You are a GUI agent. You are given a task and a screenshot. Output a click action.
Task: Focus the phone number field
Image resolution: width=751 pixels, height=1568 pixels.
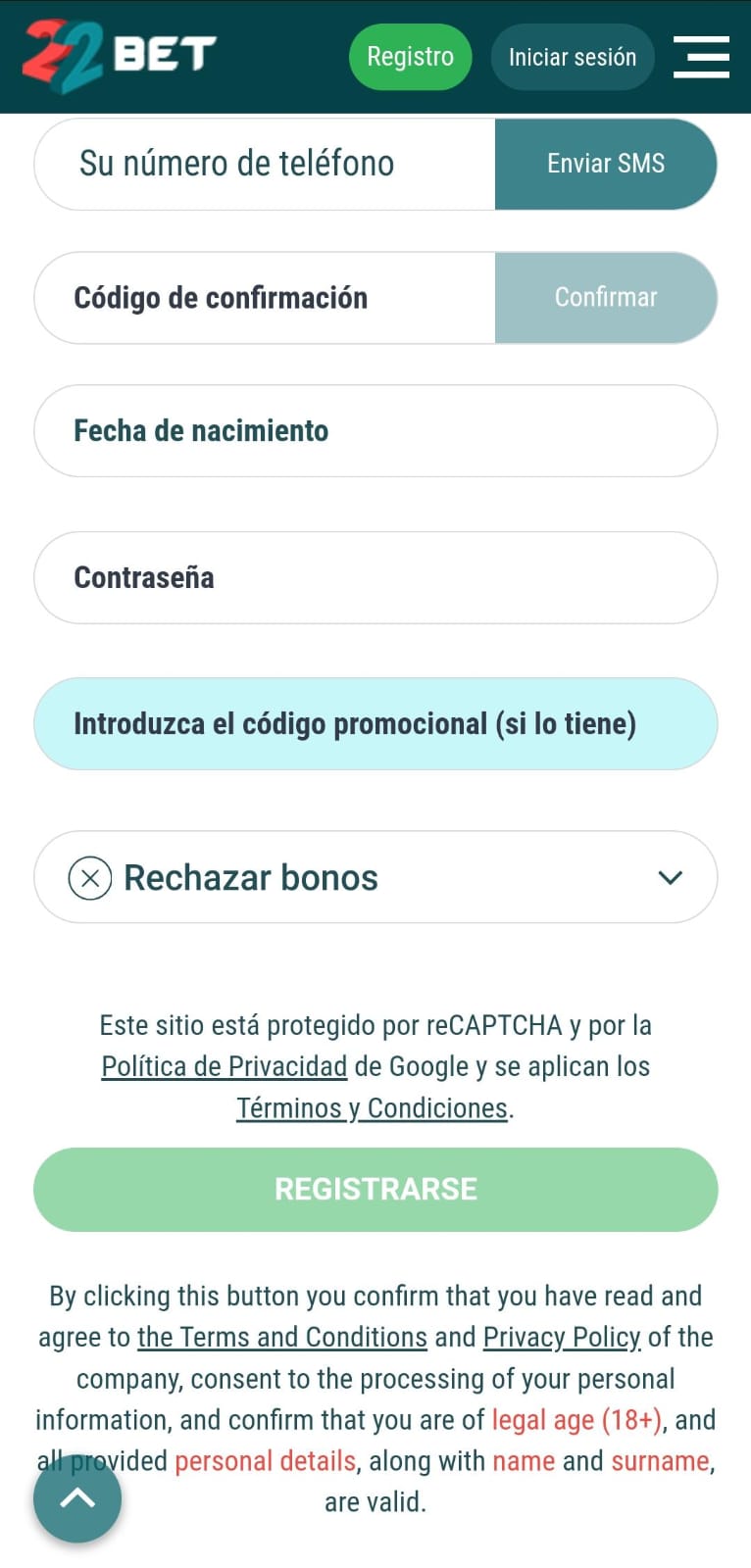pos(265,164)
